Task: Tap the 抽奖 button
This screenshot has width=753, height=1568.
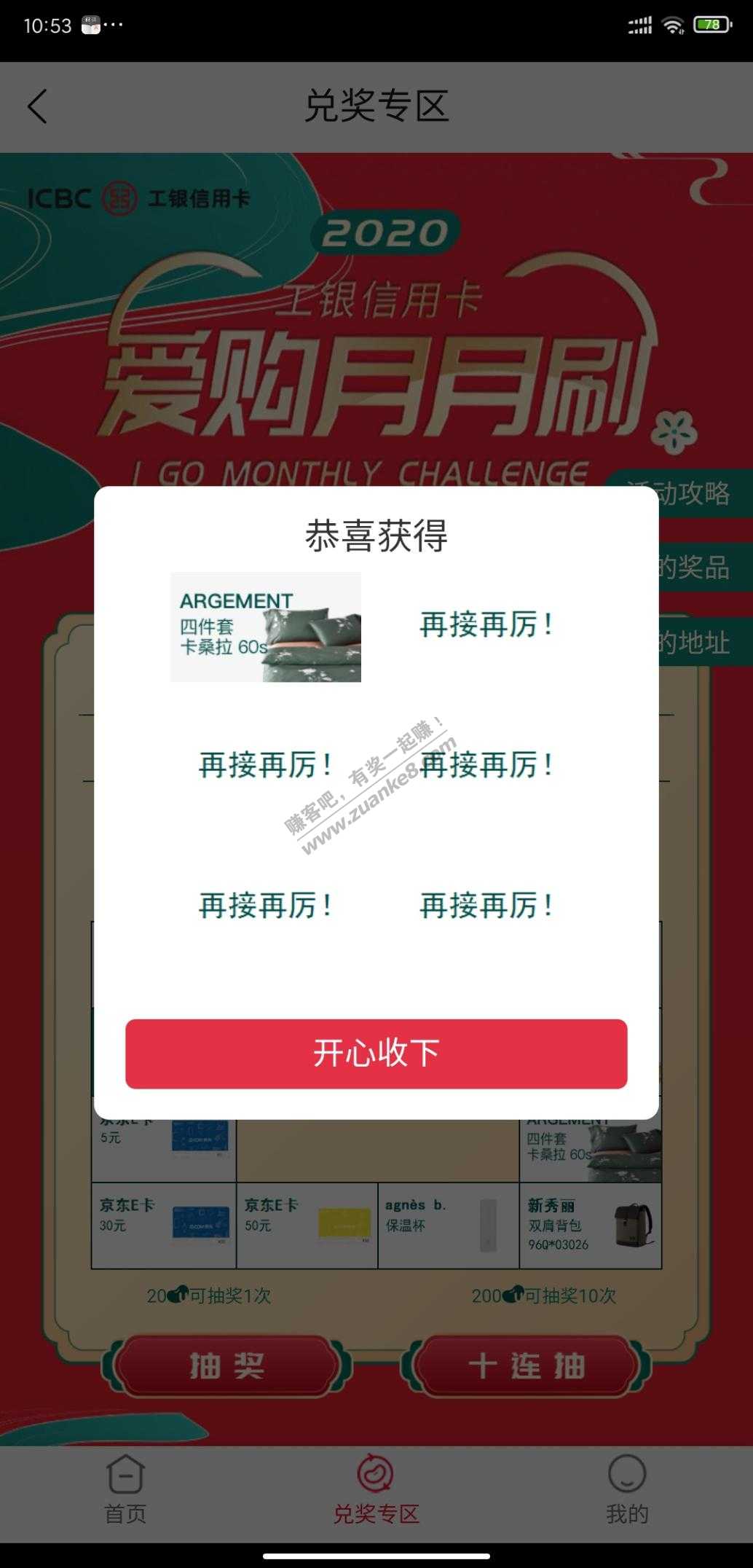Action: (226, 1366)
